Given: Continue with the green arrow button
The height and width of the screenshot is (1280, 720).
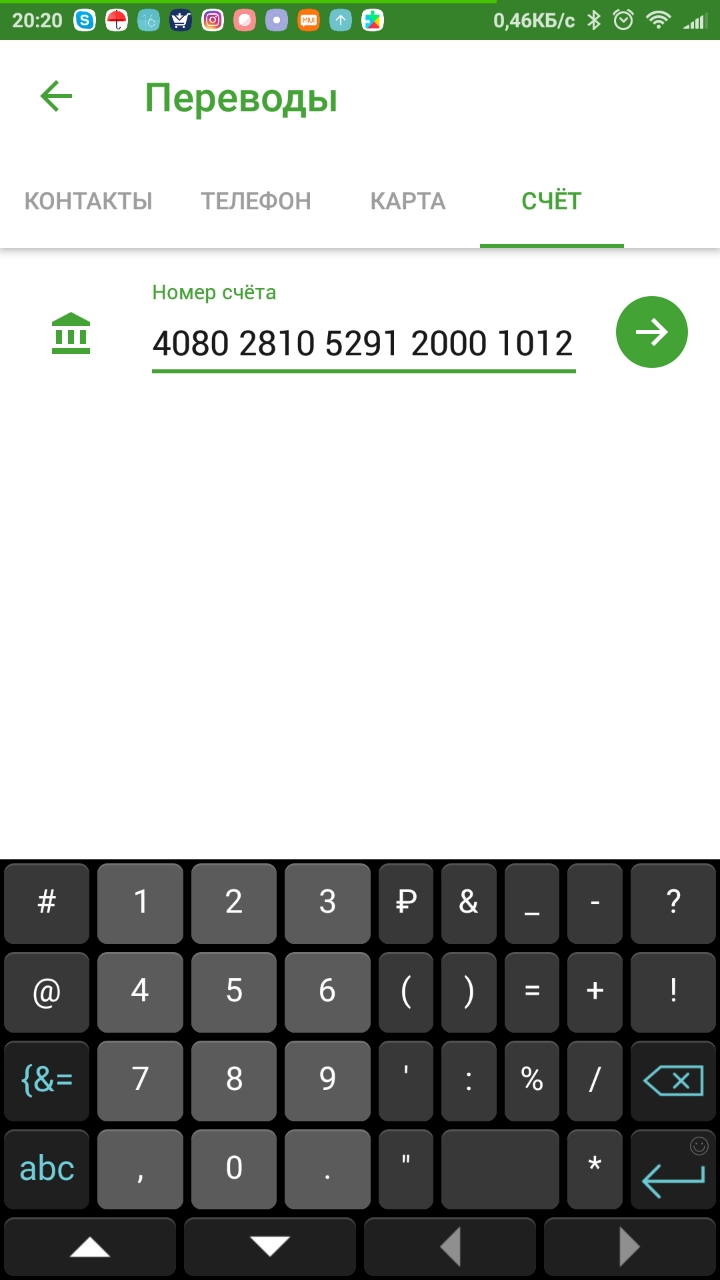Looking at the screenshot, I should (x=651, y=332).
